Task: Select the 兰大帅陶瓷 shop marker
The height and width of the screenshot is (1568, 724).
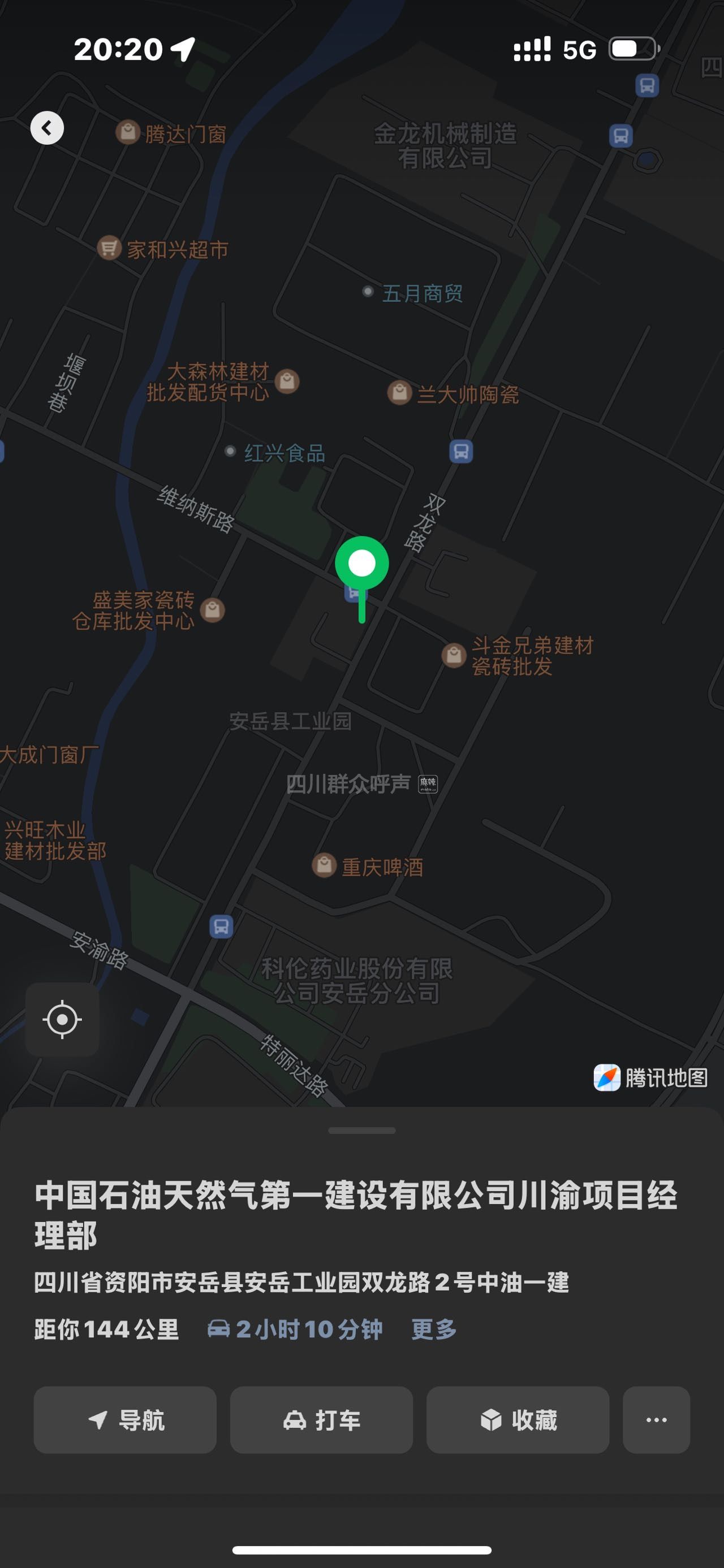Action: [x=399, y=393]
